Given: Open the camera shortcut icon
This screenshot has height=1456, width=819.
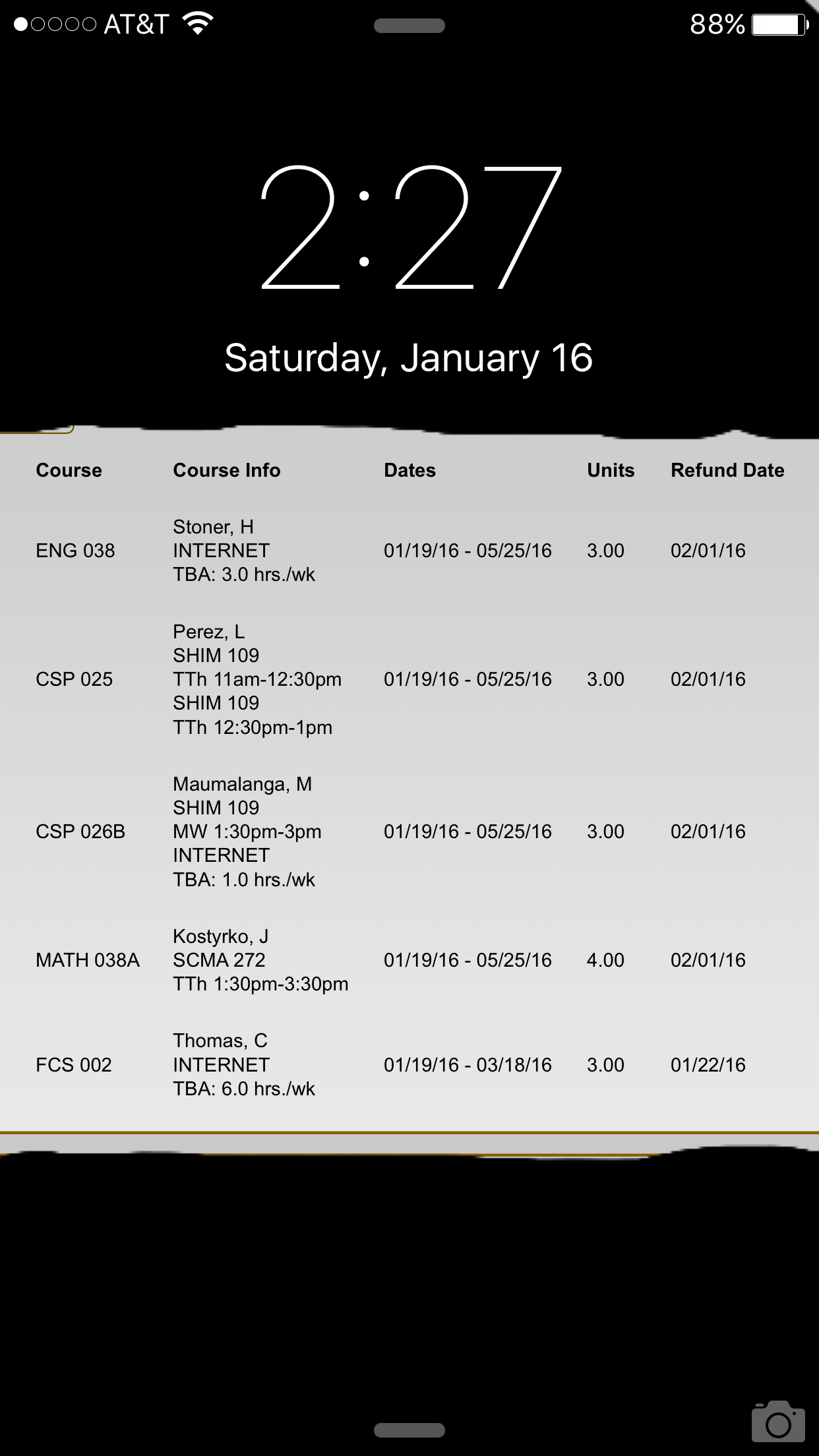Looking at the screenshot, I should (778, 1421).
